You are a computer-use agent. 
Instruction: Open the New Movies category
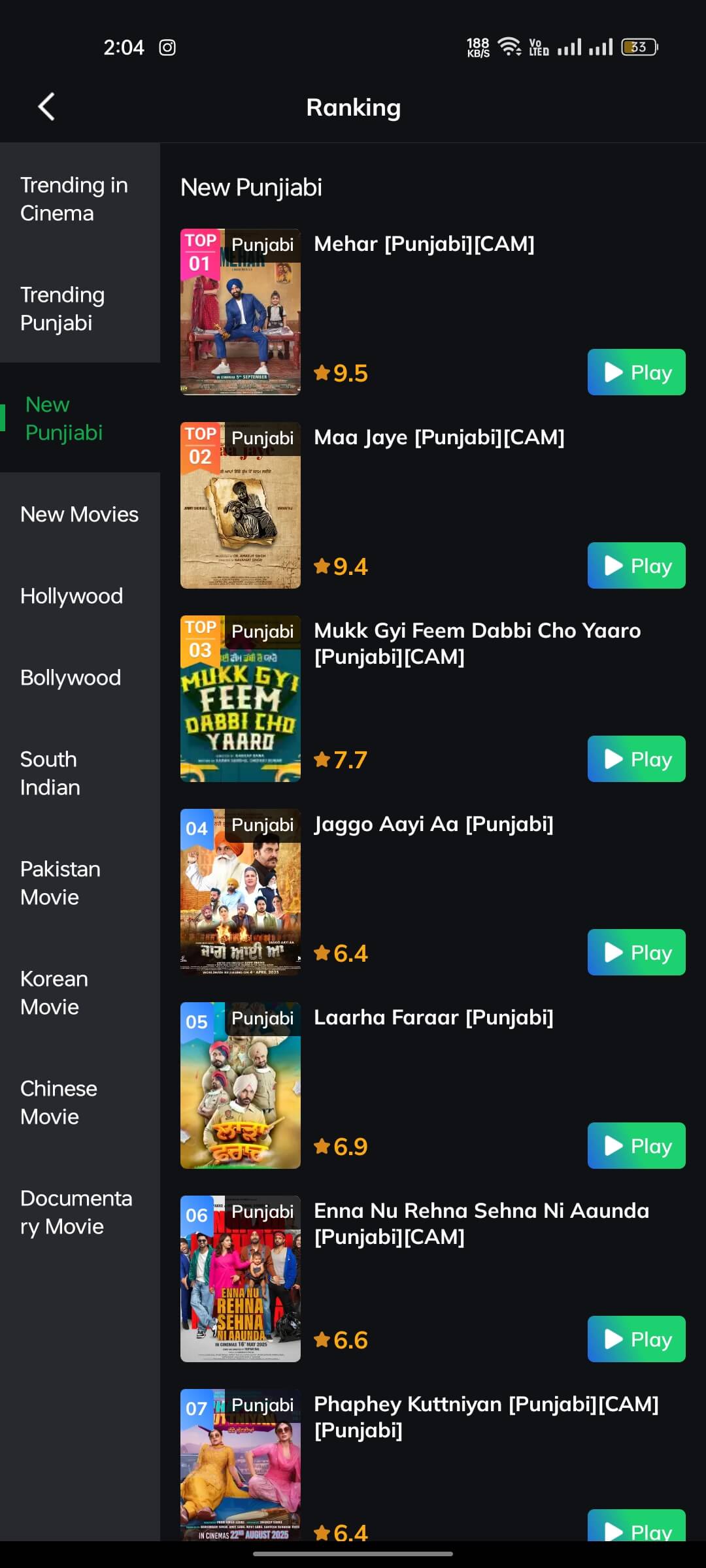[x=79, y=514]
